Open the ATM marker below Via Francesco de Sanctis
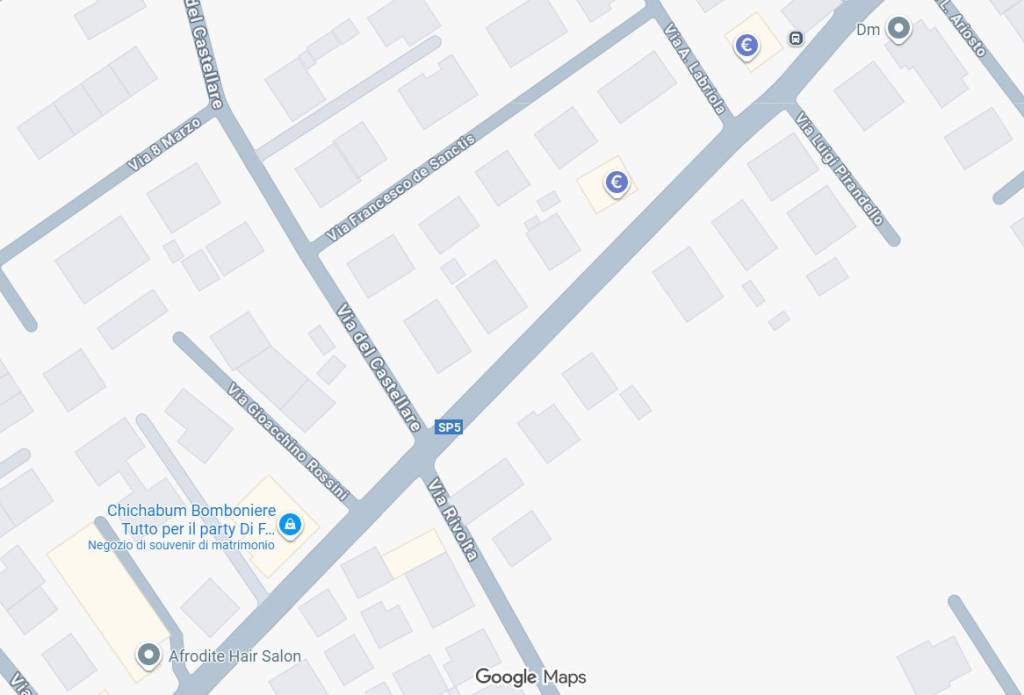Viewport: 1024px width, 695px height. click(617, 182)
